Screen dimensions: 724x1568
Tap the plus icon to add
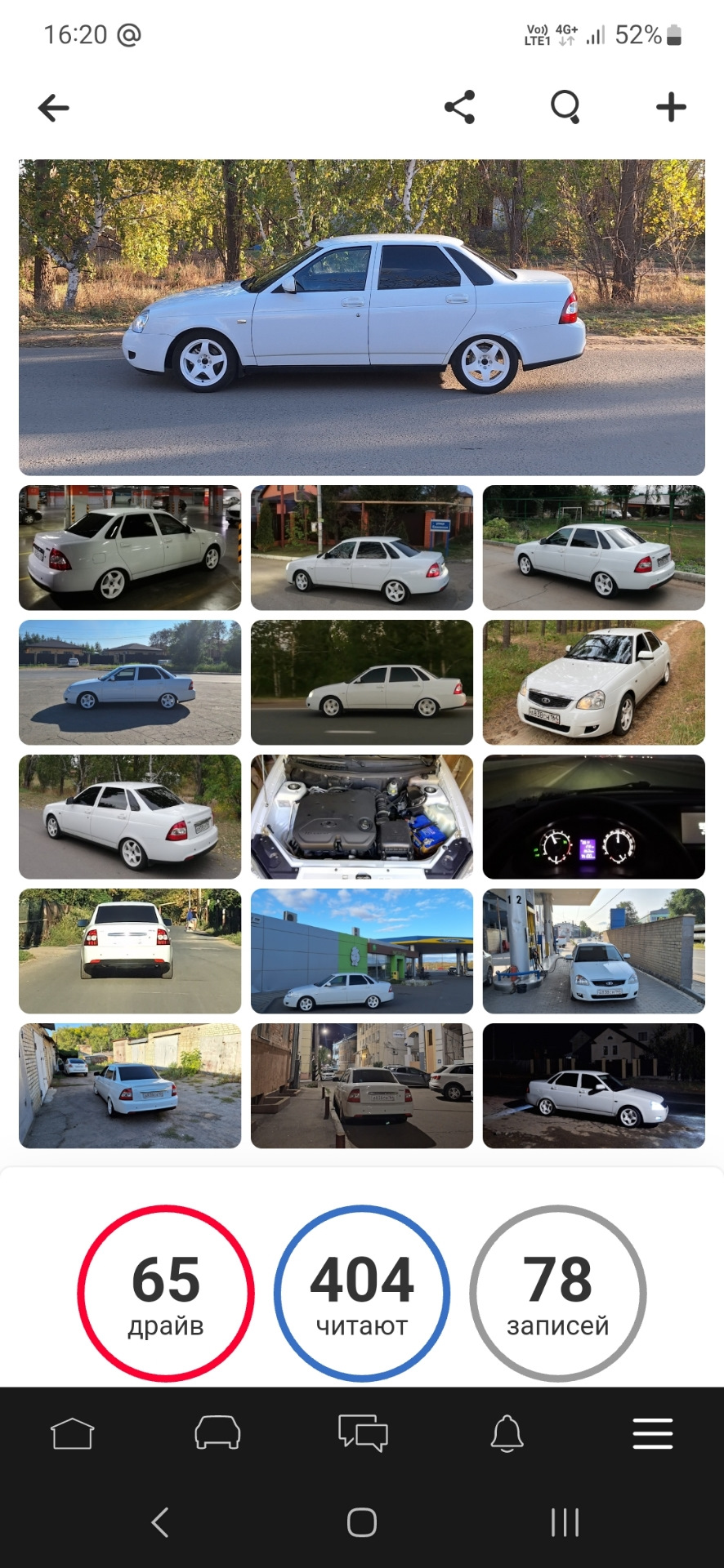671,107
